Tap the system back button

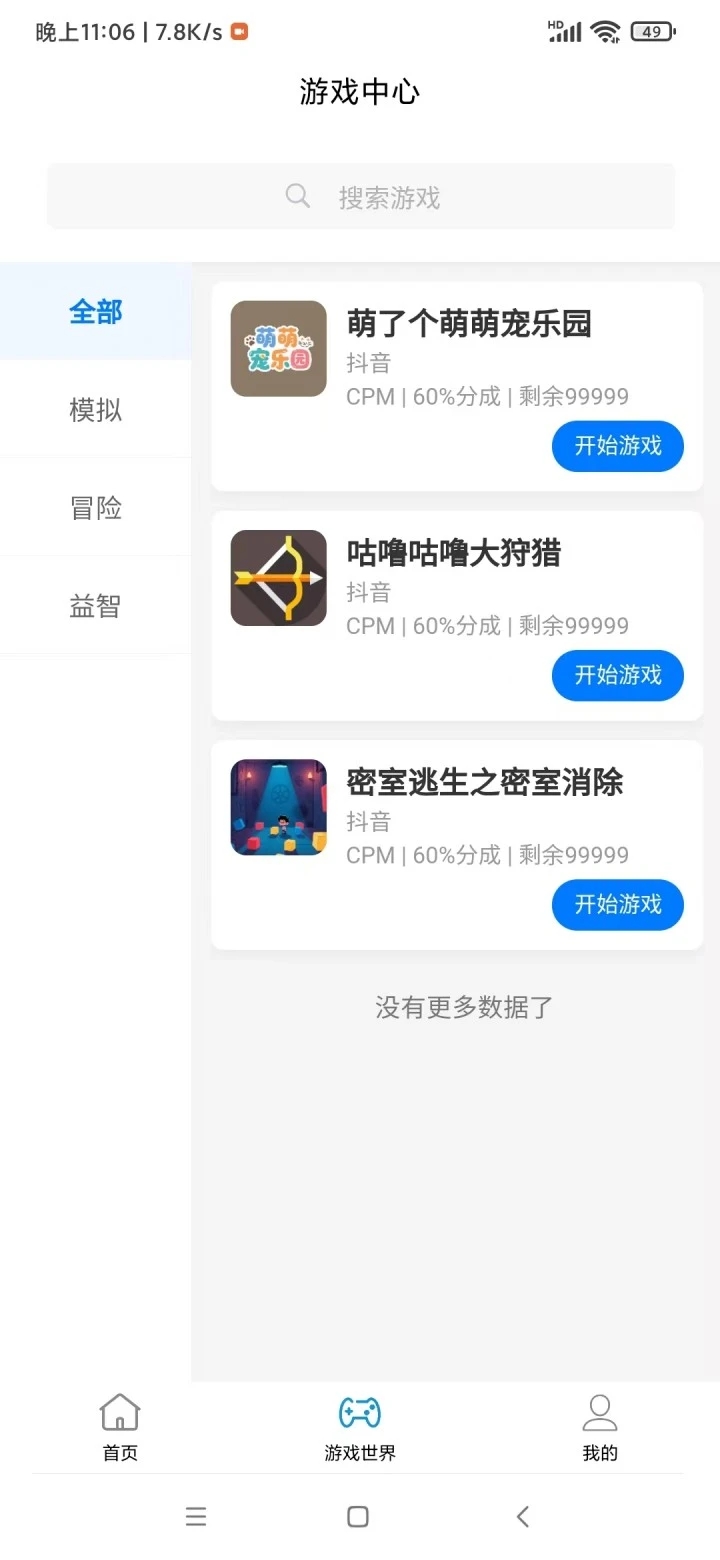coord(522,1516)
